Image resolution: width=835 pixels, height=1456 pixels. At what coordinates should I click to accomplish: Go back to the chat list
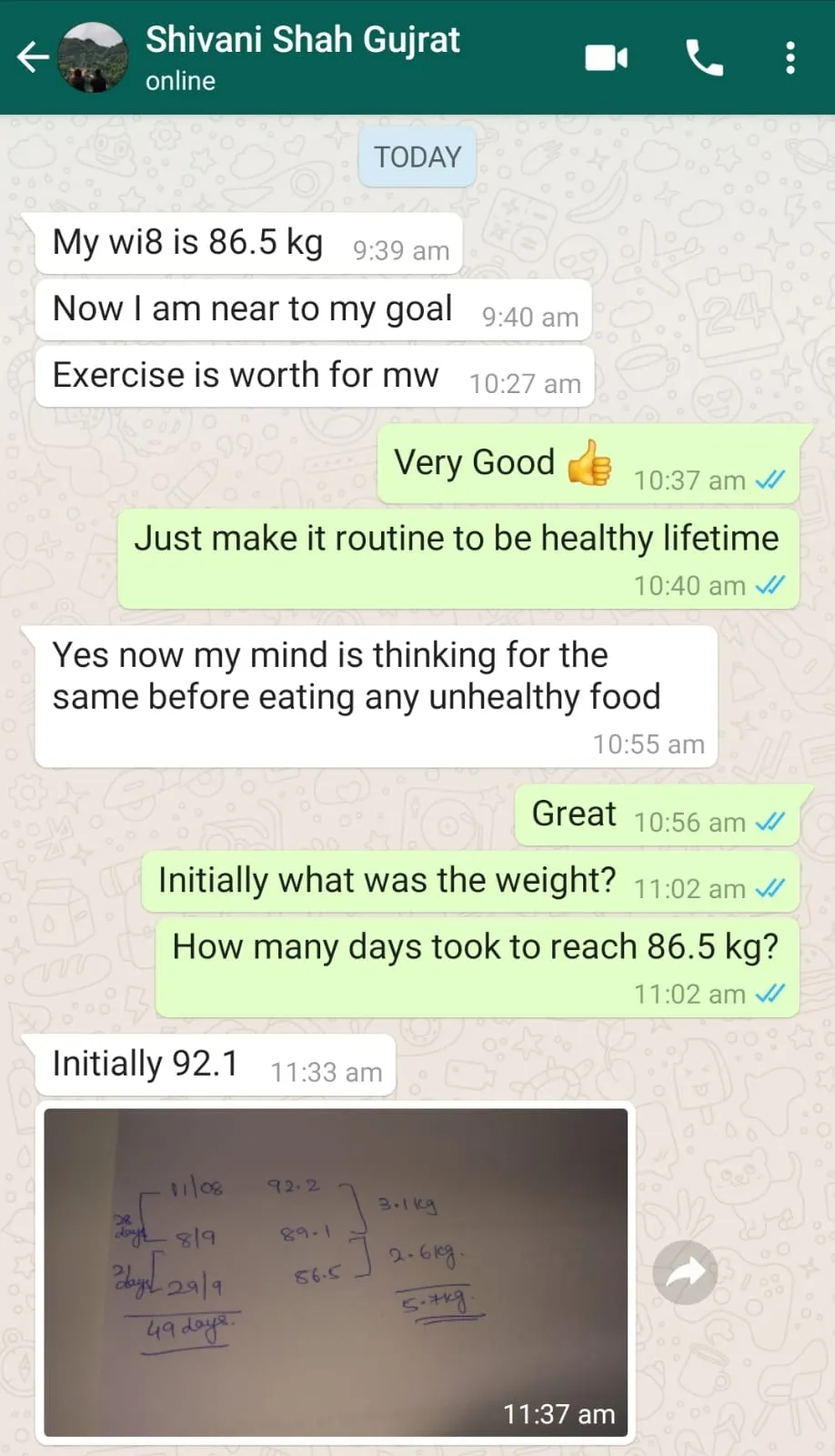33,57
